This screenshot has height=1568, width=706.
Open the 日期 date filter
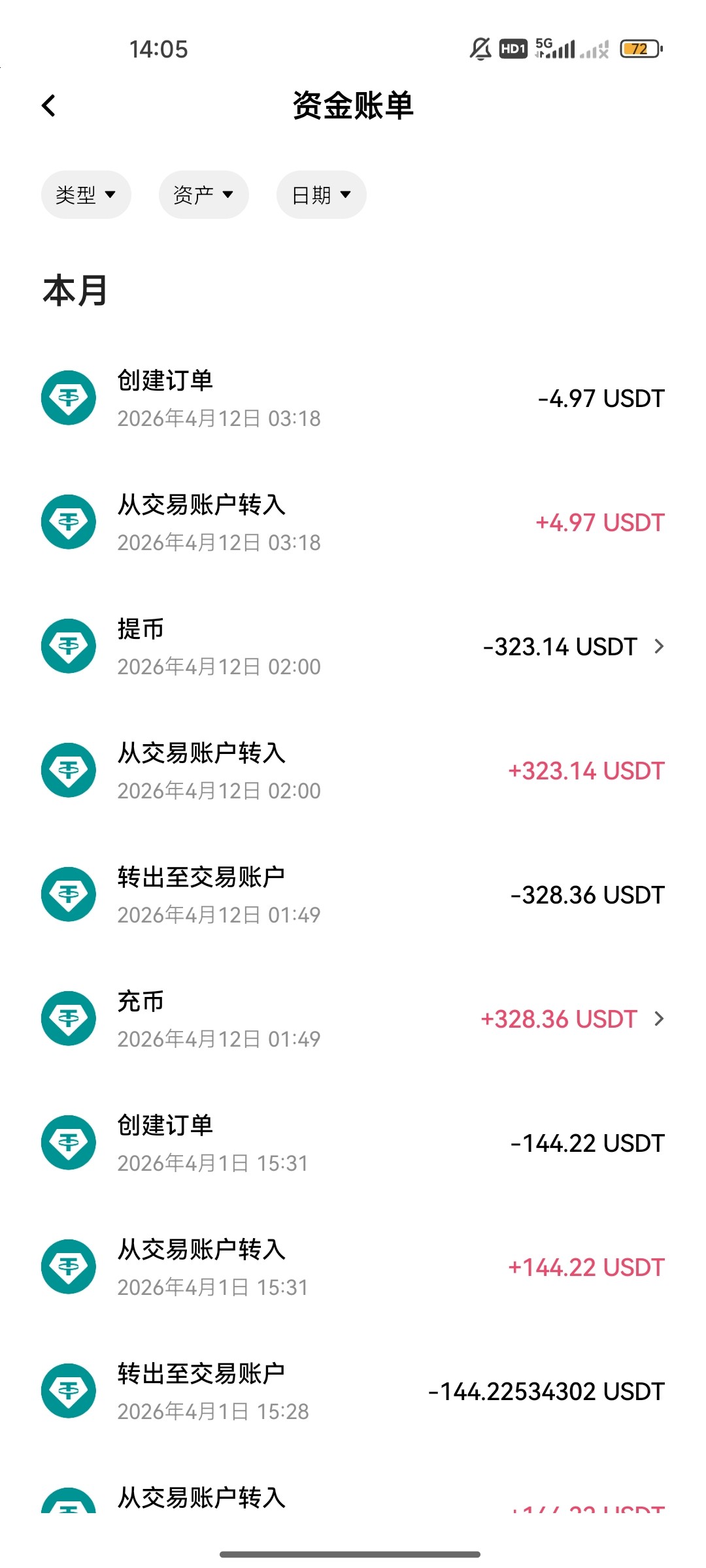coord(321,195)
